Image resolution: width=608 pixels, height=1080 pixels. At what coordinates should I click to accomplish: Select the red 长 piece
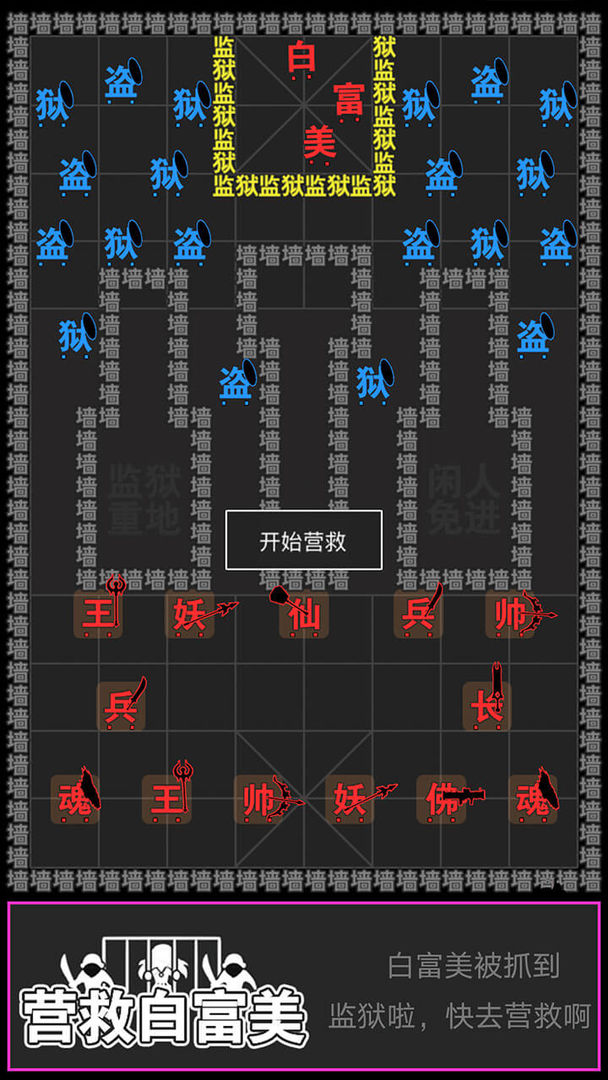tap(487, 706)
